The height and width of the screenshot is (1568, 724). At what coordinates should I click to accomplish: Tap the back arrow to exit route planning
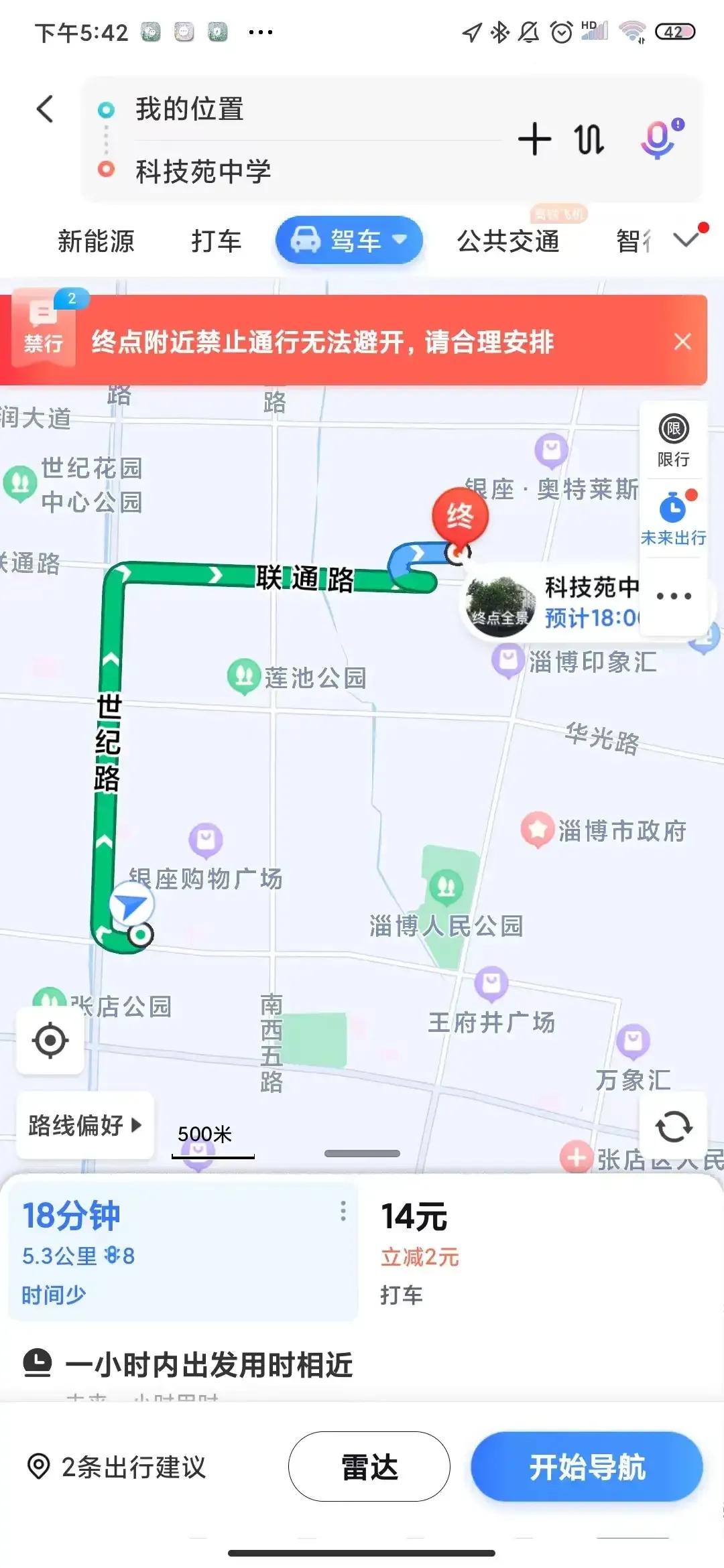(45, 109)
